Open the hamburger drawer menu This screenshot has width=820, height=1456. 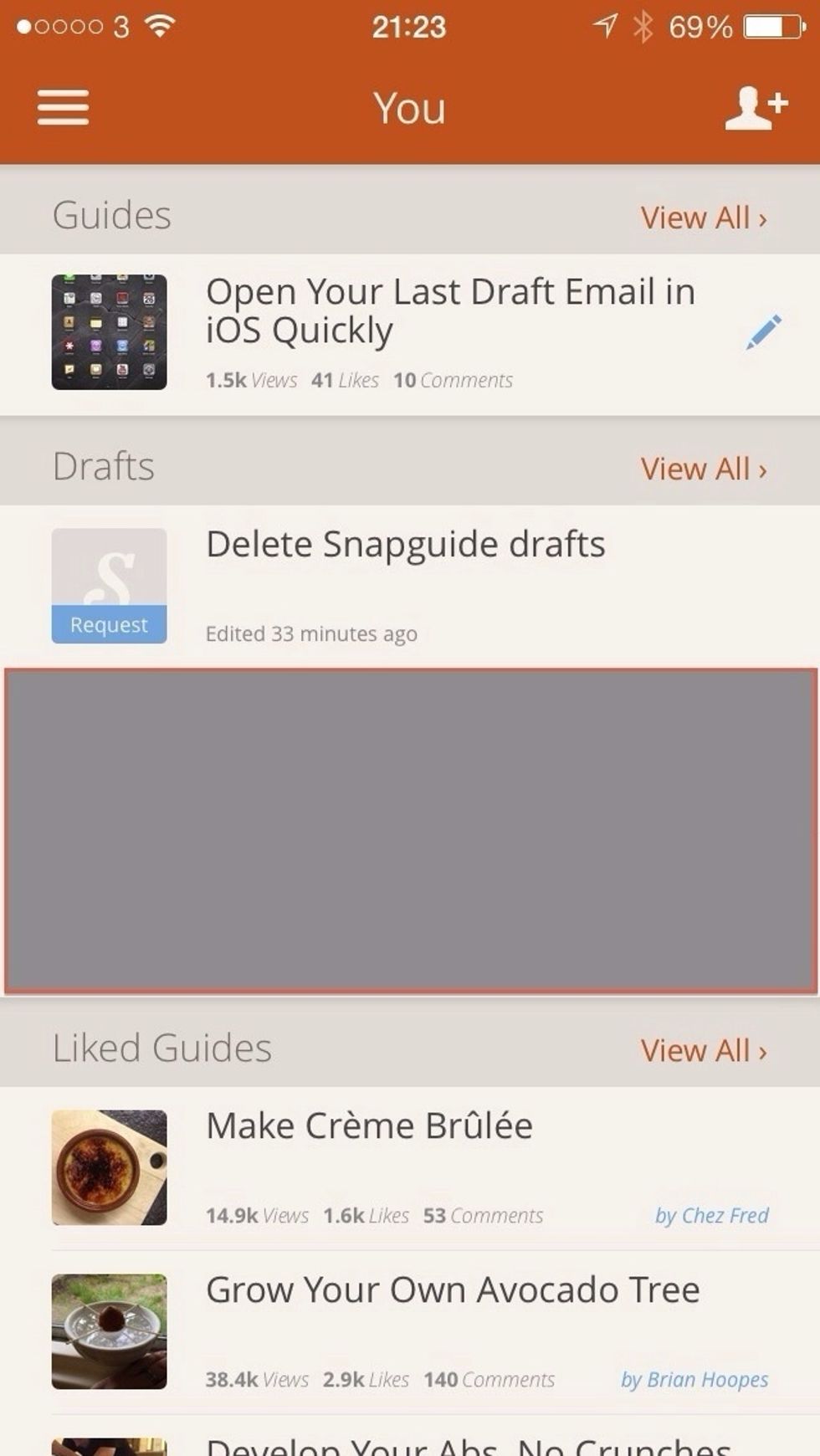[63, 107]
